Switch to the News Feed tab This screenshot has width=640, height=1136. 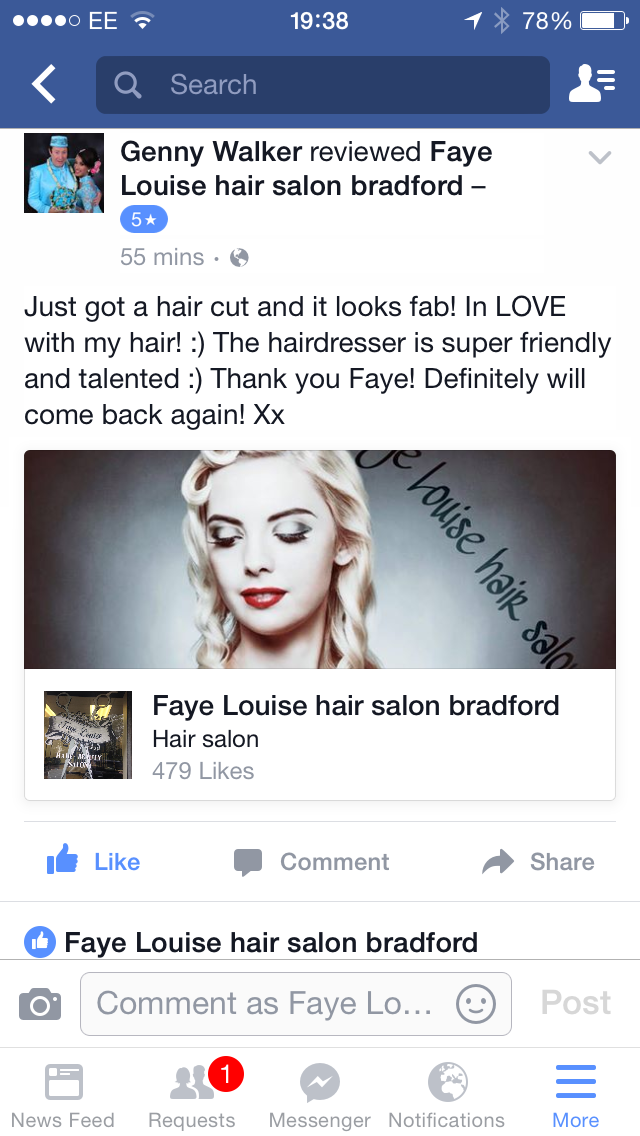coord(63,1095)
